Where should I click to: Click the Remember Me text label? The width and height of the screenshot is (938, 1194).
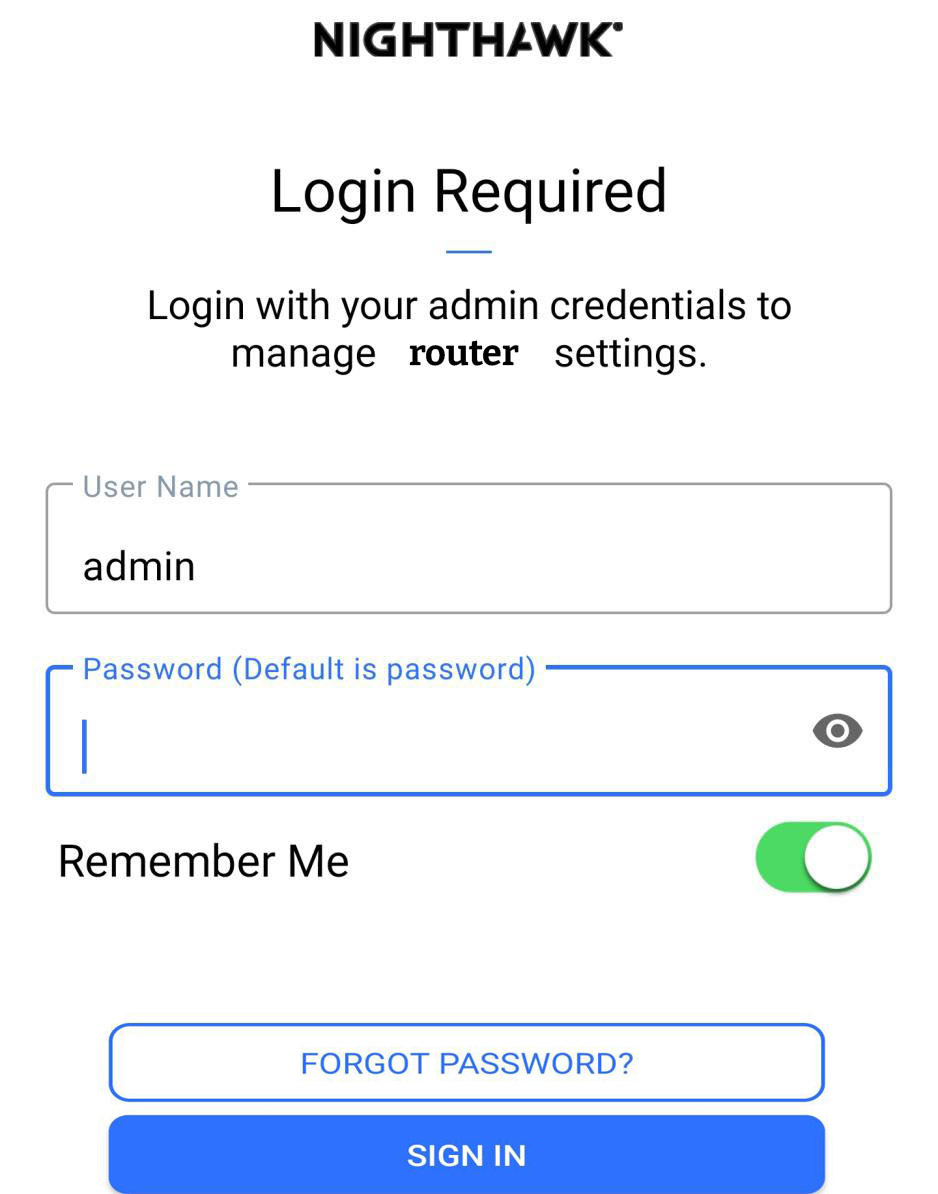(203, 859)
